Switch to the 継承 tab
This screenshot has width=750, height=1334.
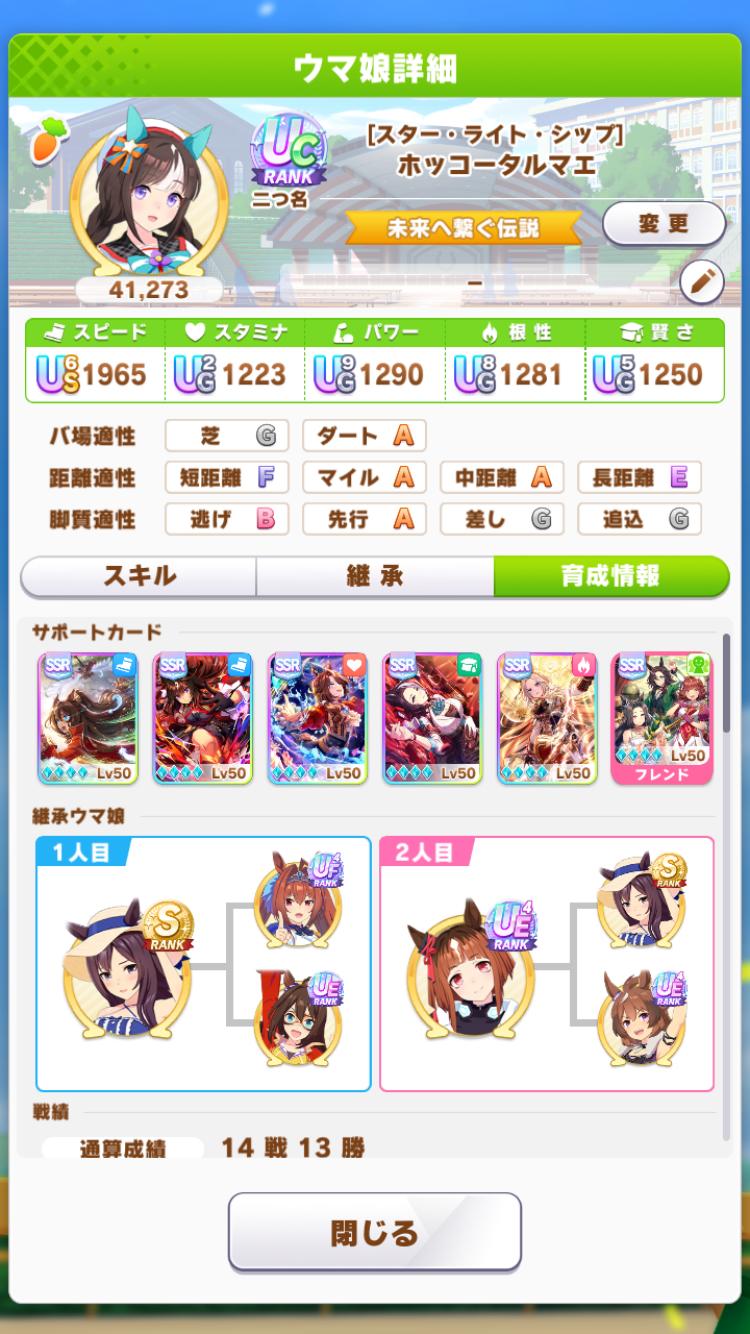click(x=375, y=576)
